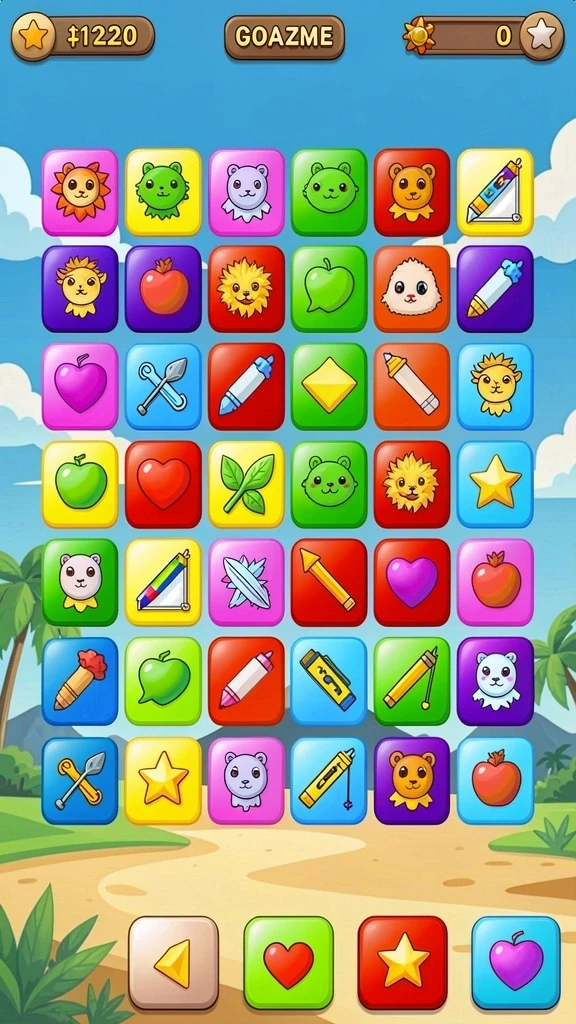Select the red heart on red tile
This screenshot has height=1024, width=576.
163,484
